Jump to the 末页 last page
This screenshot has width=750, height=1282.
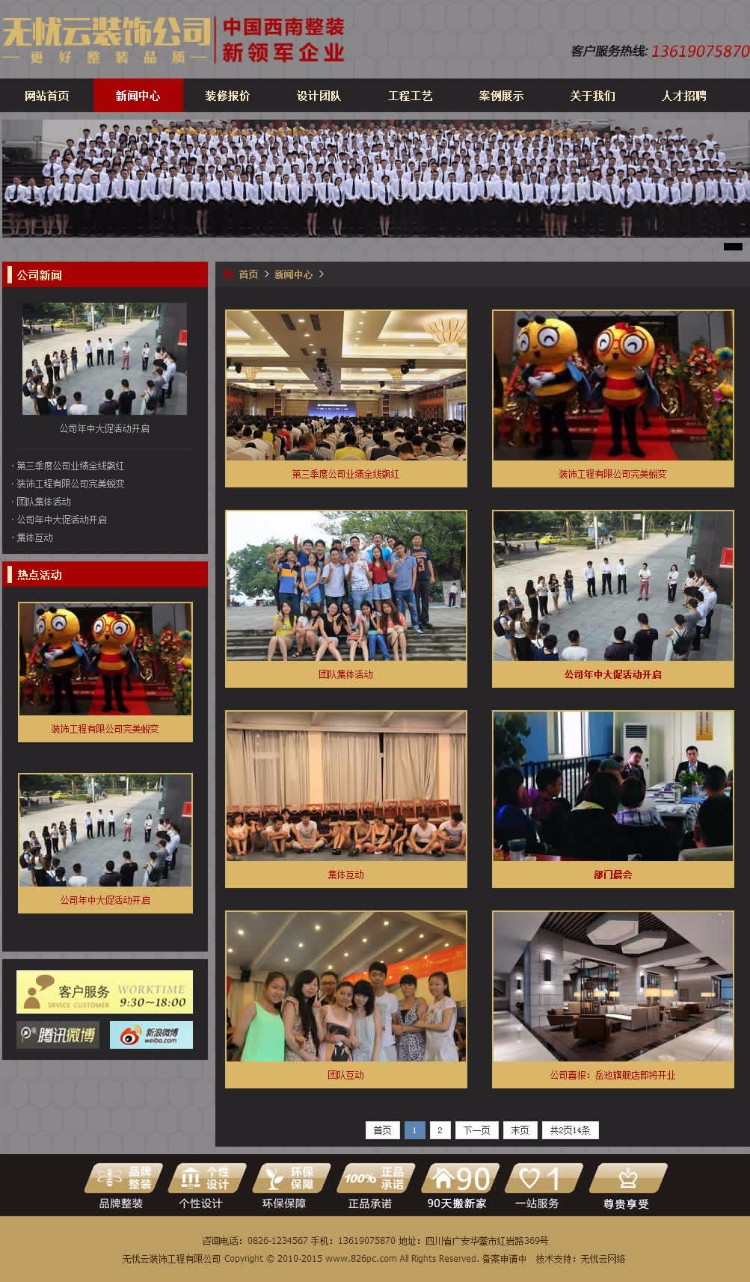[x=520, y=1130]
